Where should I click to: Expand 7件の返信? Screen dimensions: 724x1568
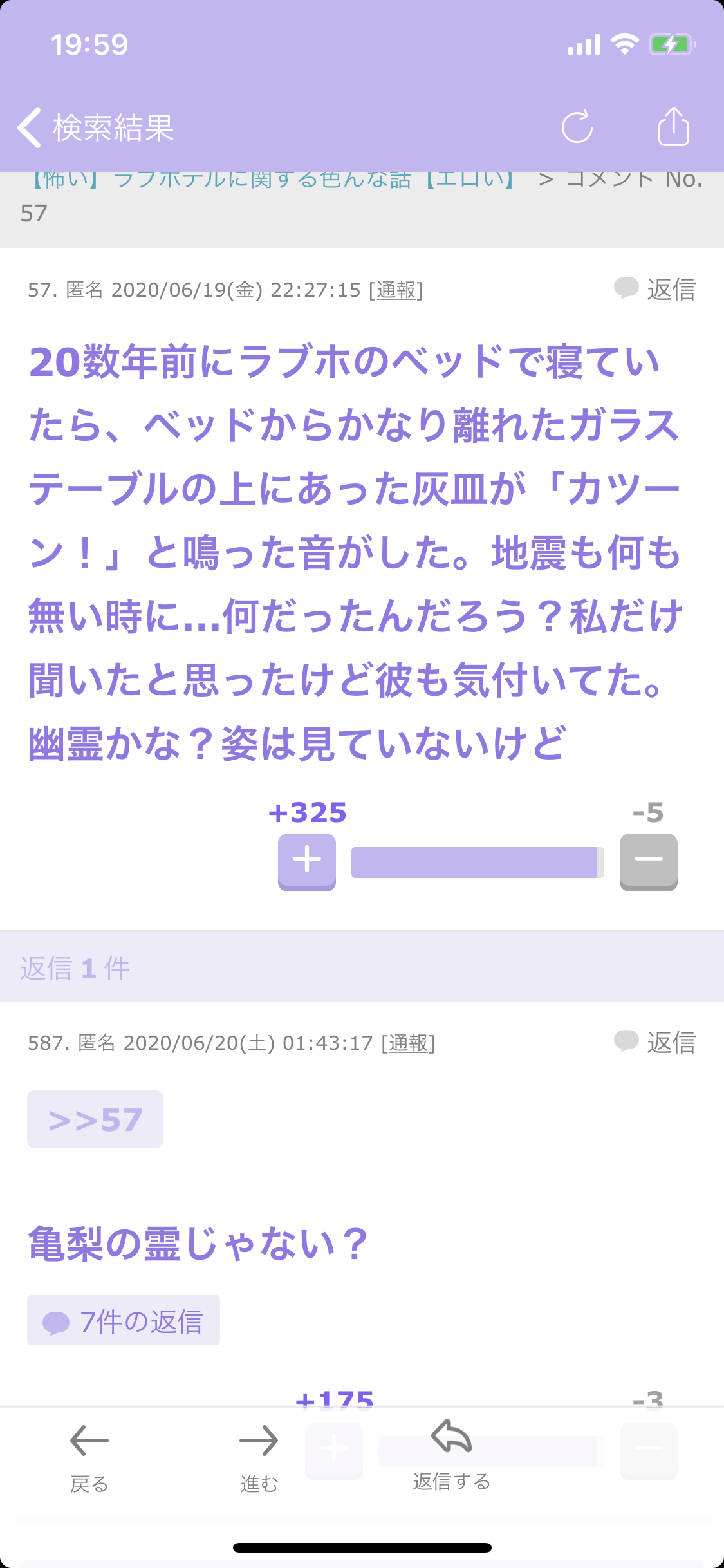pos(124,1320)
